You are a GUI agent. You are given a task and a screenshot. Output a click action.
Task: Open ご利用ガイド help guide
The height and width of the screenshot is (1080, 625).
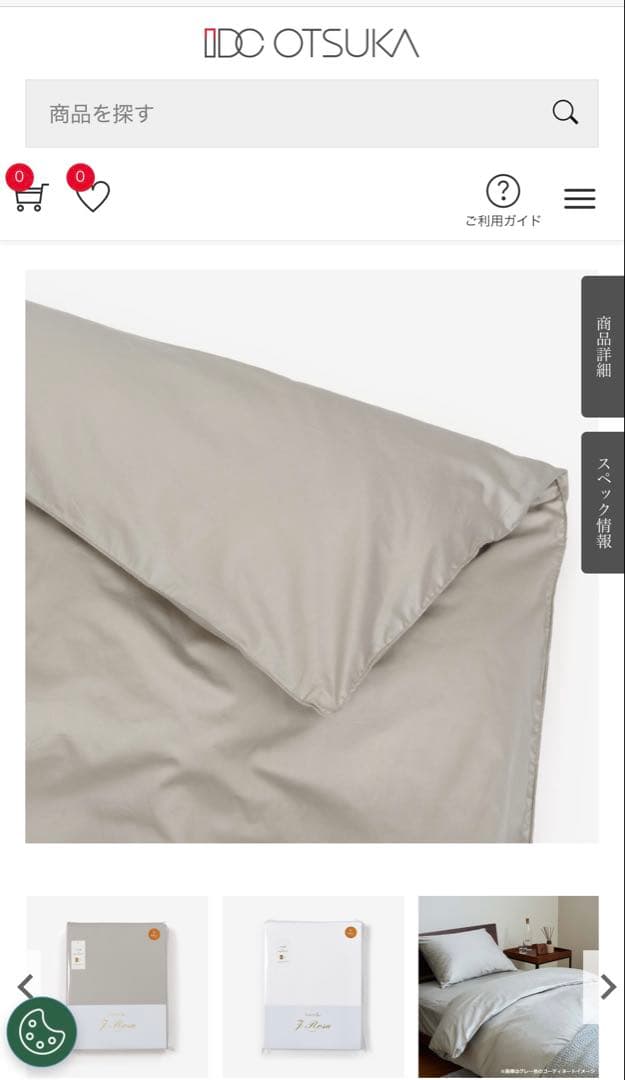(x=502, y=200)
